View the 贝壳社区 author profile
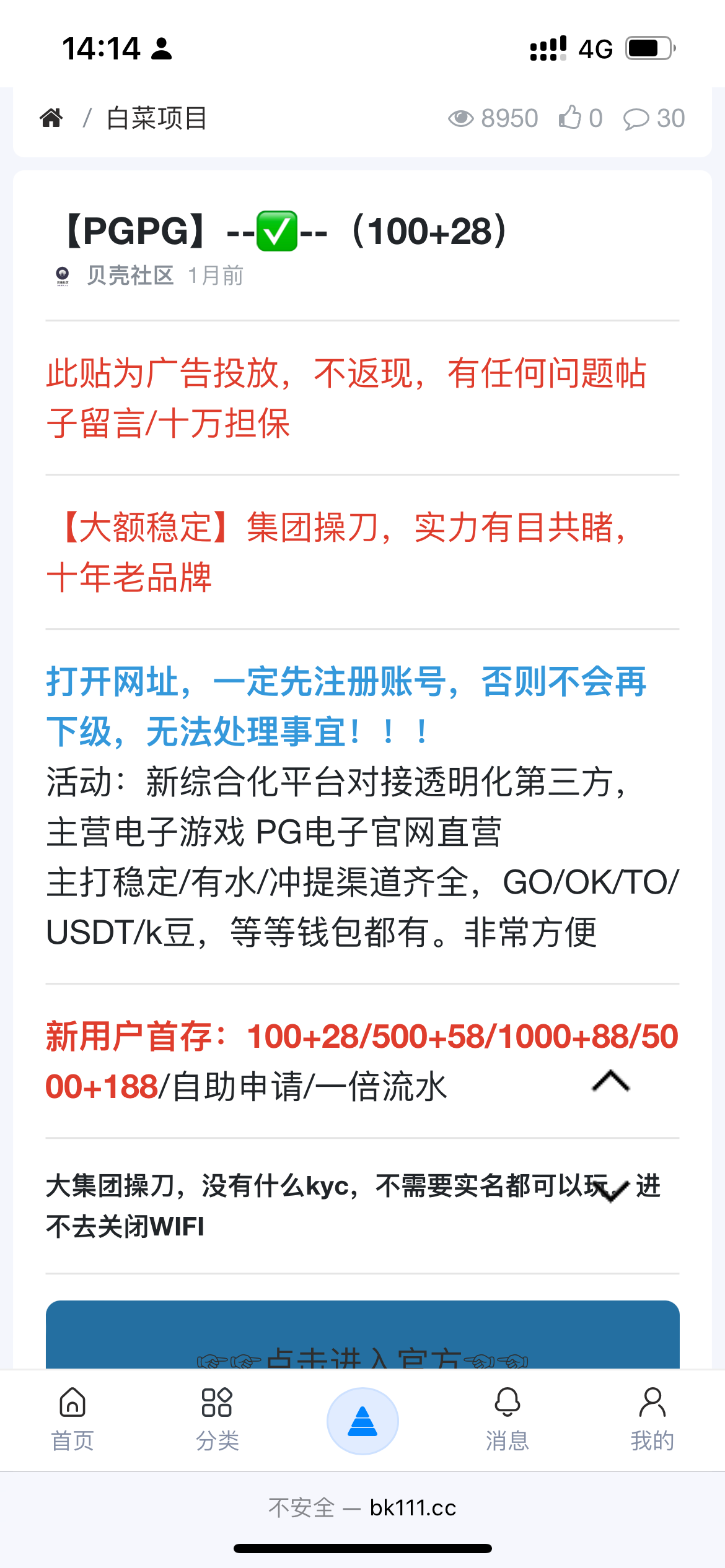Image resolution: width=725 pixels, height=1568 pixels. (130, 276)
